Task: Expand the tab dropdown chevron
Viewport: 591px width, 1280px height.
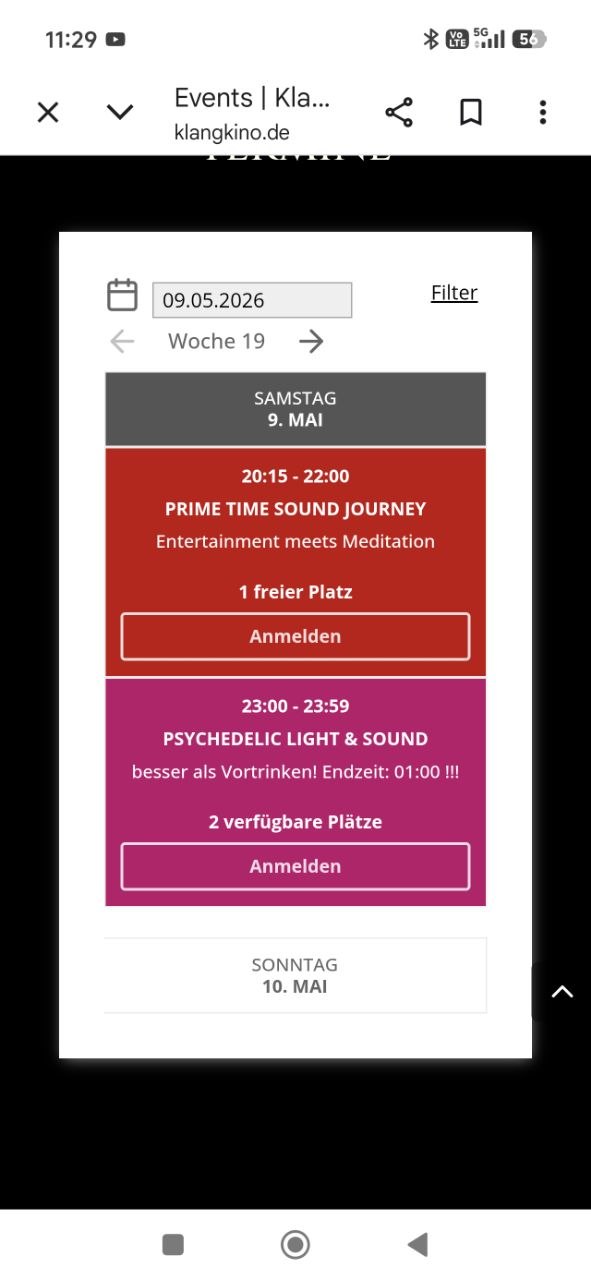Action: tap(120, 113)
